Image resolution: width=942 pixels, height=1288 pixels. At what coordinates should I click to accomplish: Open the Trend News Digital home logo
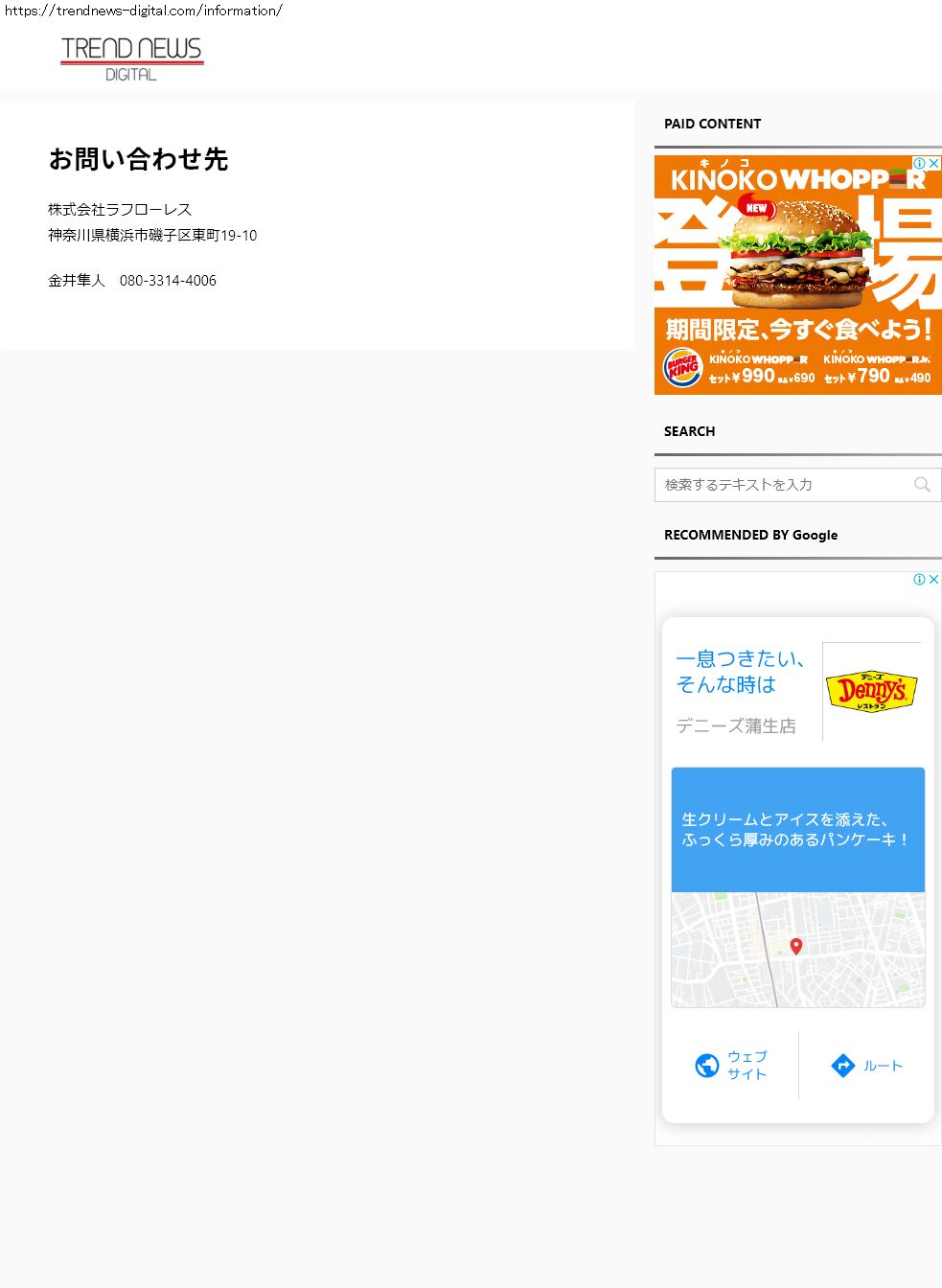(131, 58)
